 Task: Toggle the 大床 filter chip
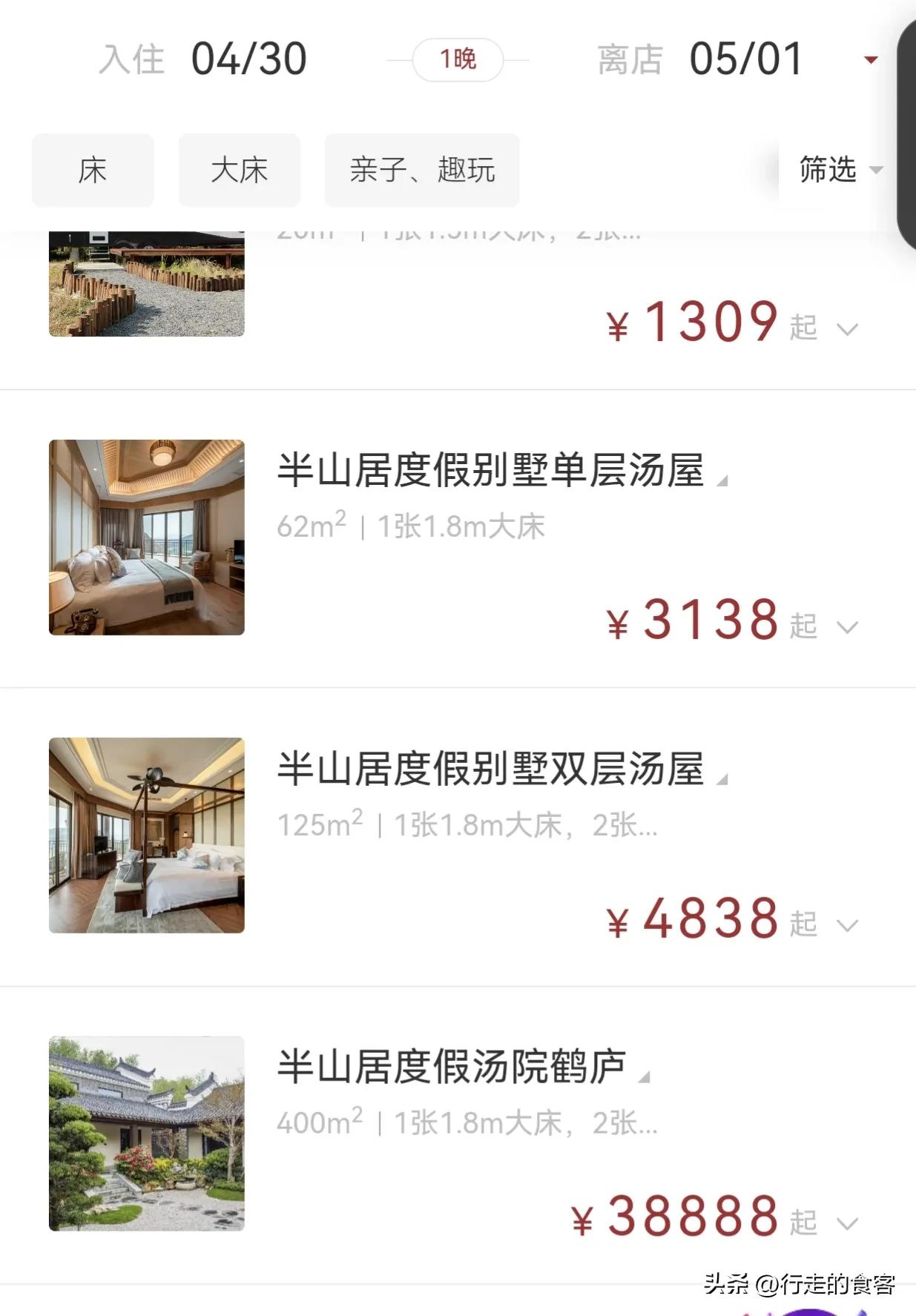[x=238, y=171]
